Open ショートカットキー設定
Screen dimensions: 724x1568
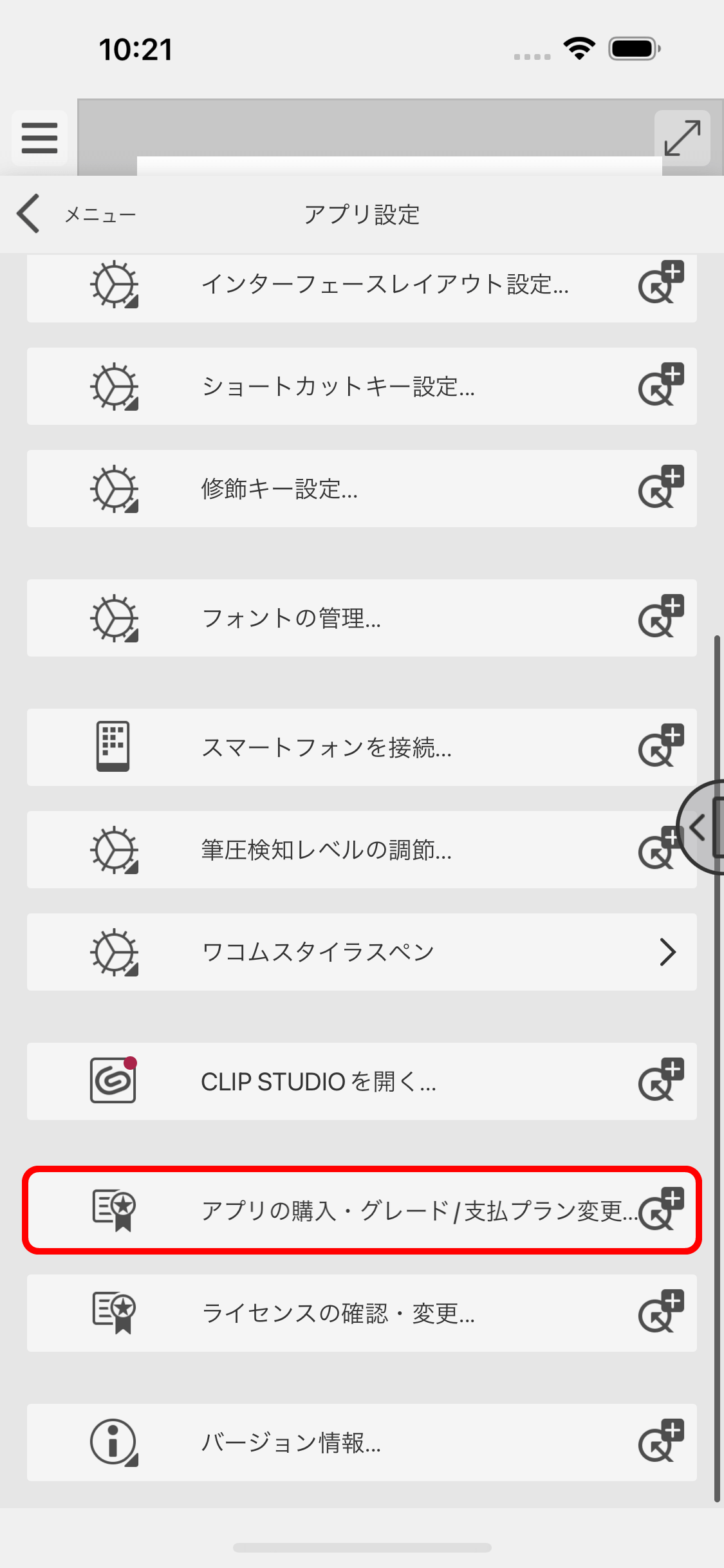point(338,386)
